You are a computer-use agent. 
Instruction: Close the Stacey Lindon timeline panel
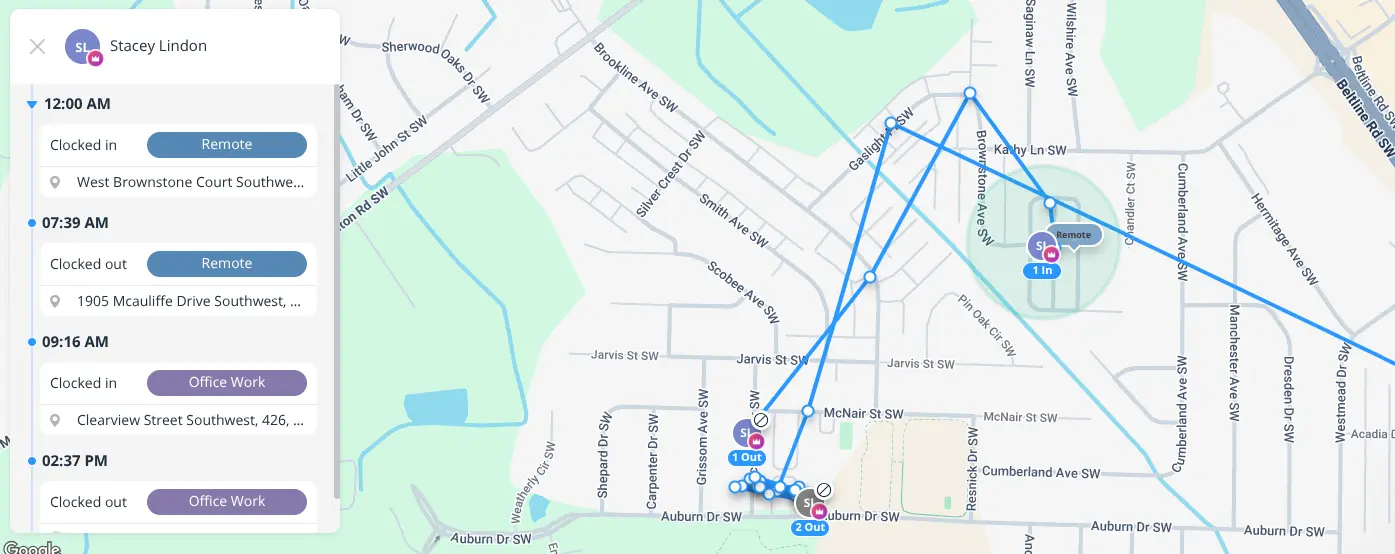point(37,46)
